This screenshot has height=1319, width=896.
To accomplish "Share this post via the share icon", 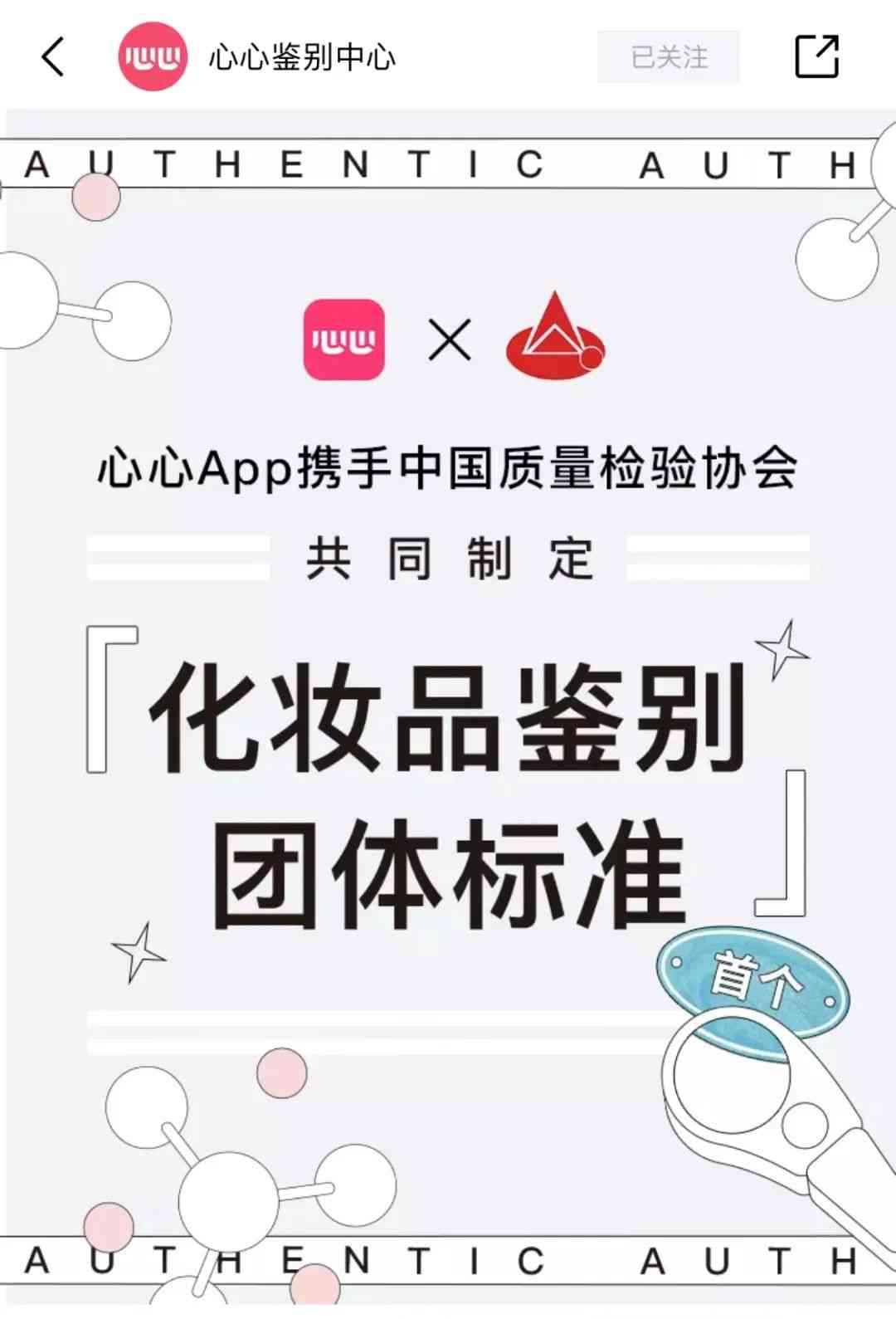I will [816, 56].
